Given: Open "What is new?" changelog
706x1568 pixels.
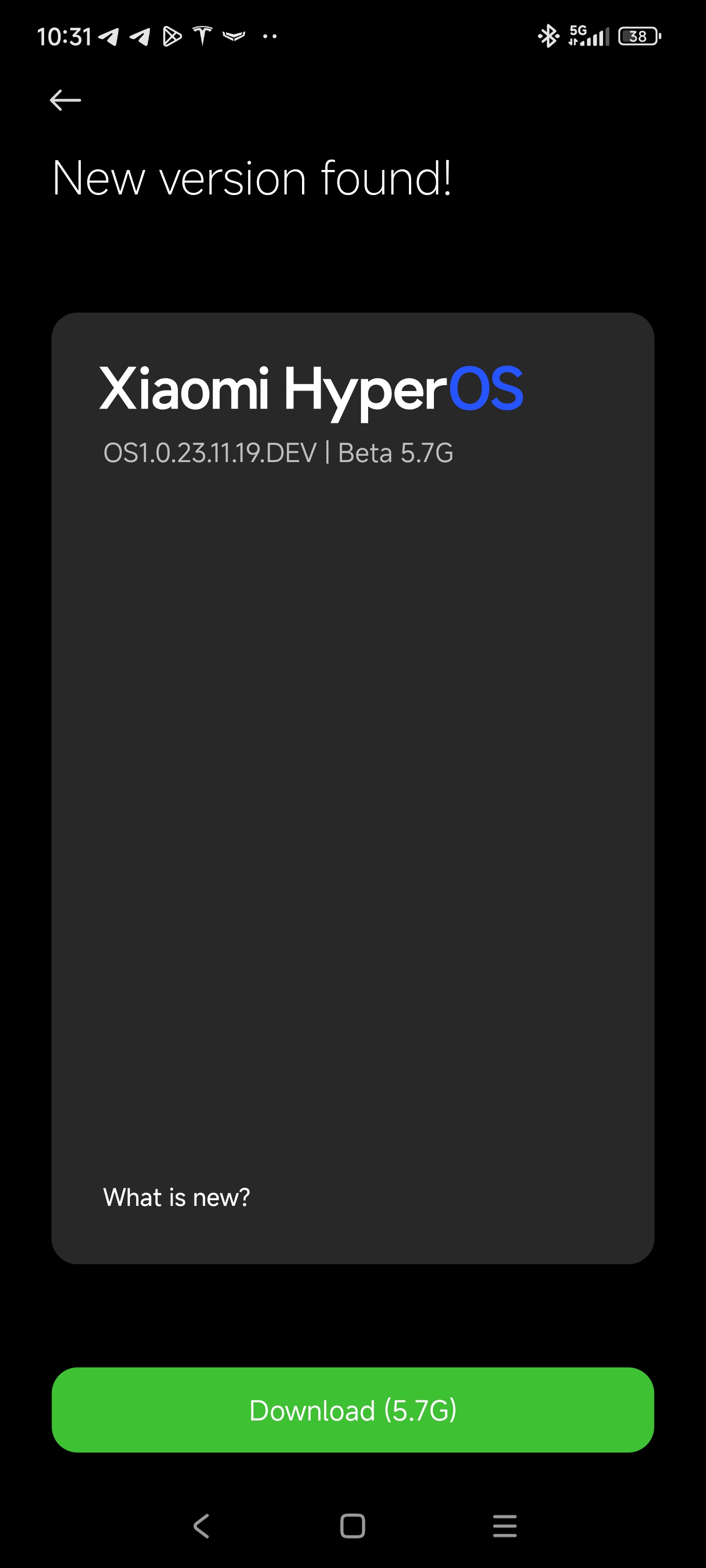Looking at the screenshot, I should click(x=176, y=1197).
